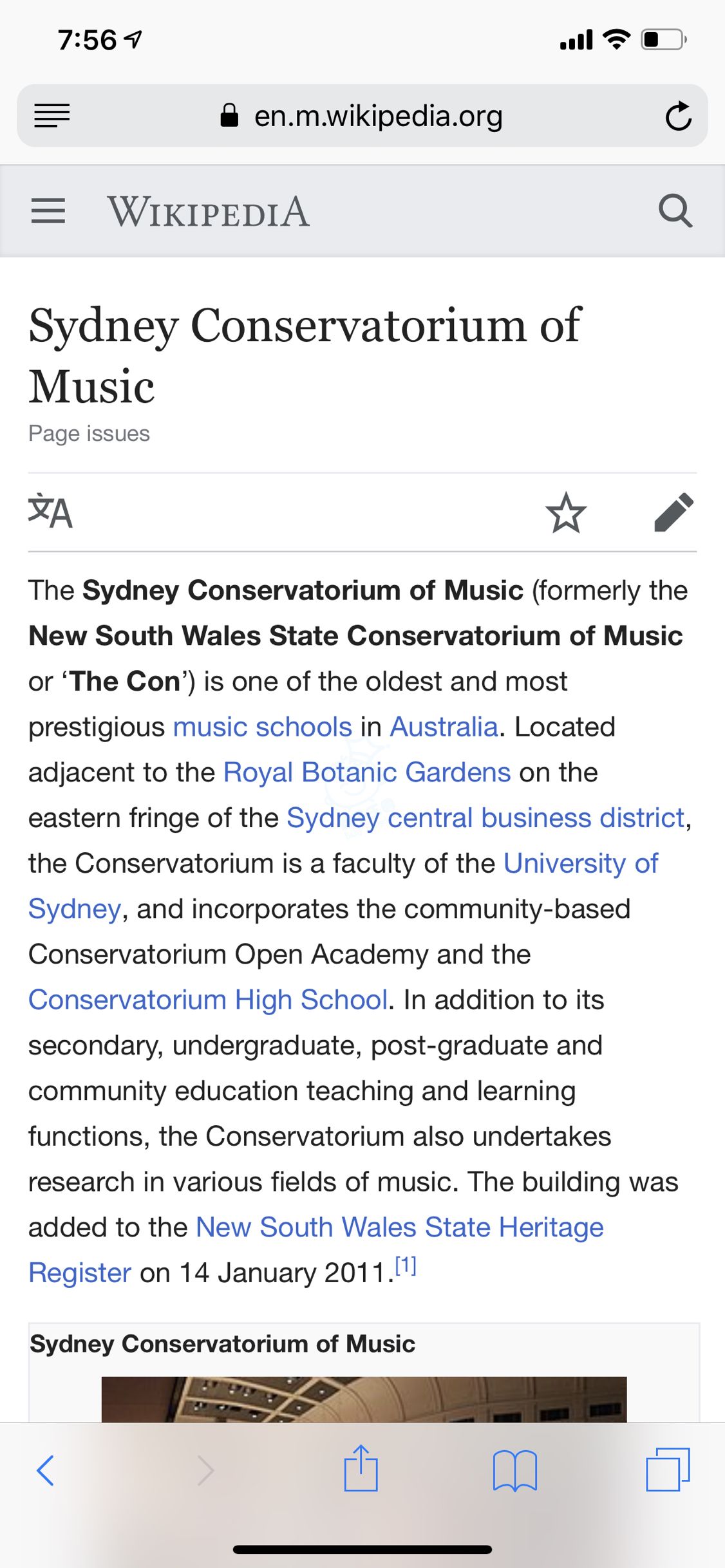Image resolution: width=725 pixels, height=1568 pixels.
Task: View Page issues notice
Action: click(89, 433)
